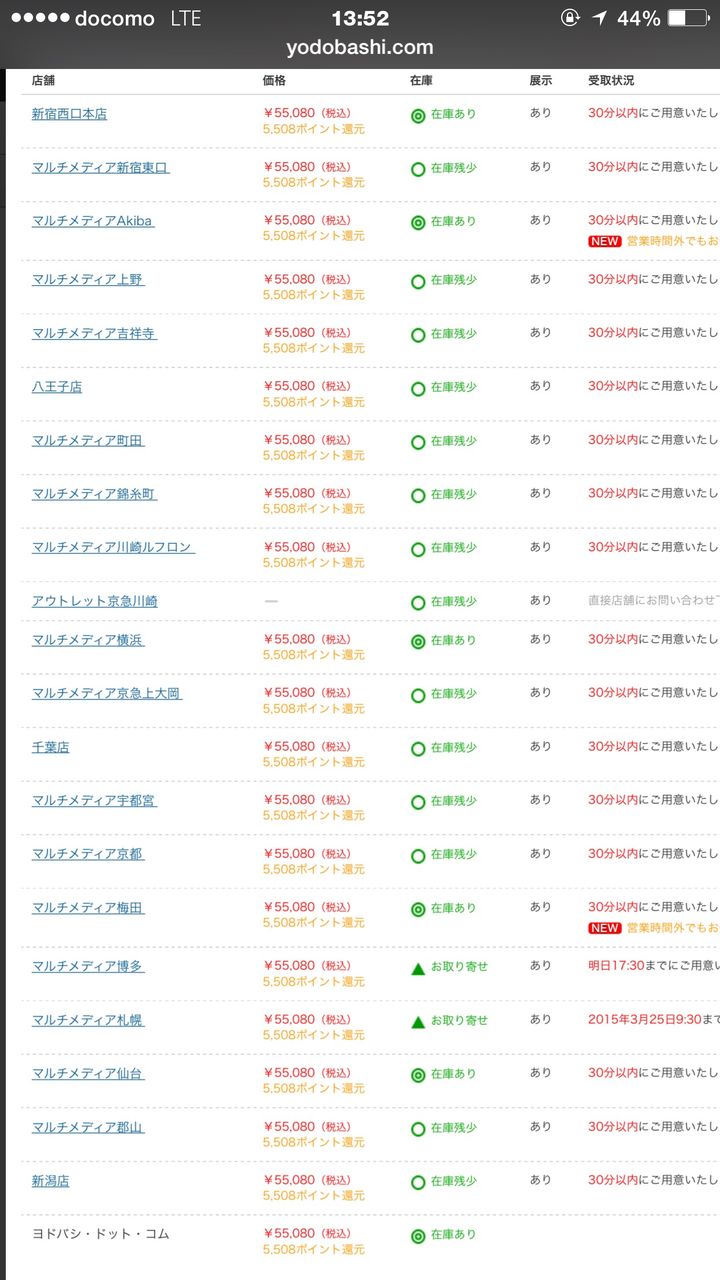Open the マルチメディア京急上大岡 store link

tap(107, 693)
